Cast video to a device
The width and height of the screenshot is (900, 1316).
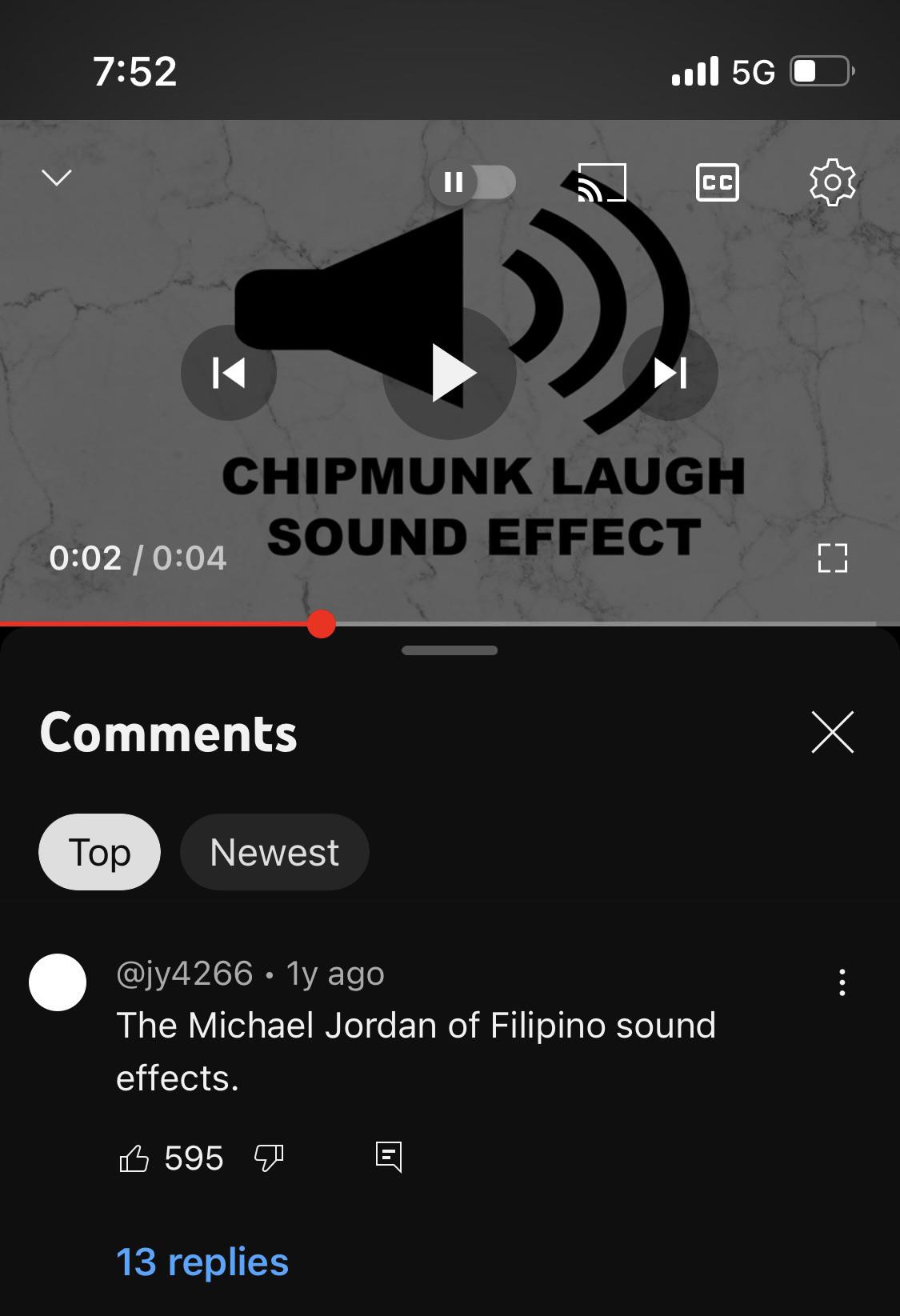[x=602, y=182]
